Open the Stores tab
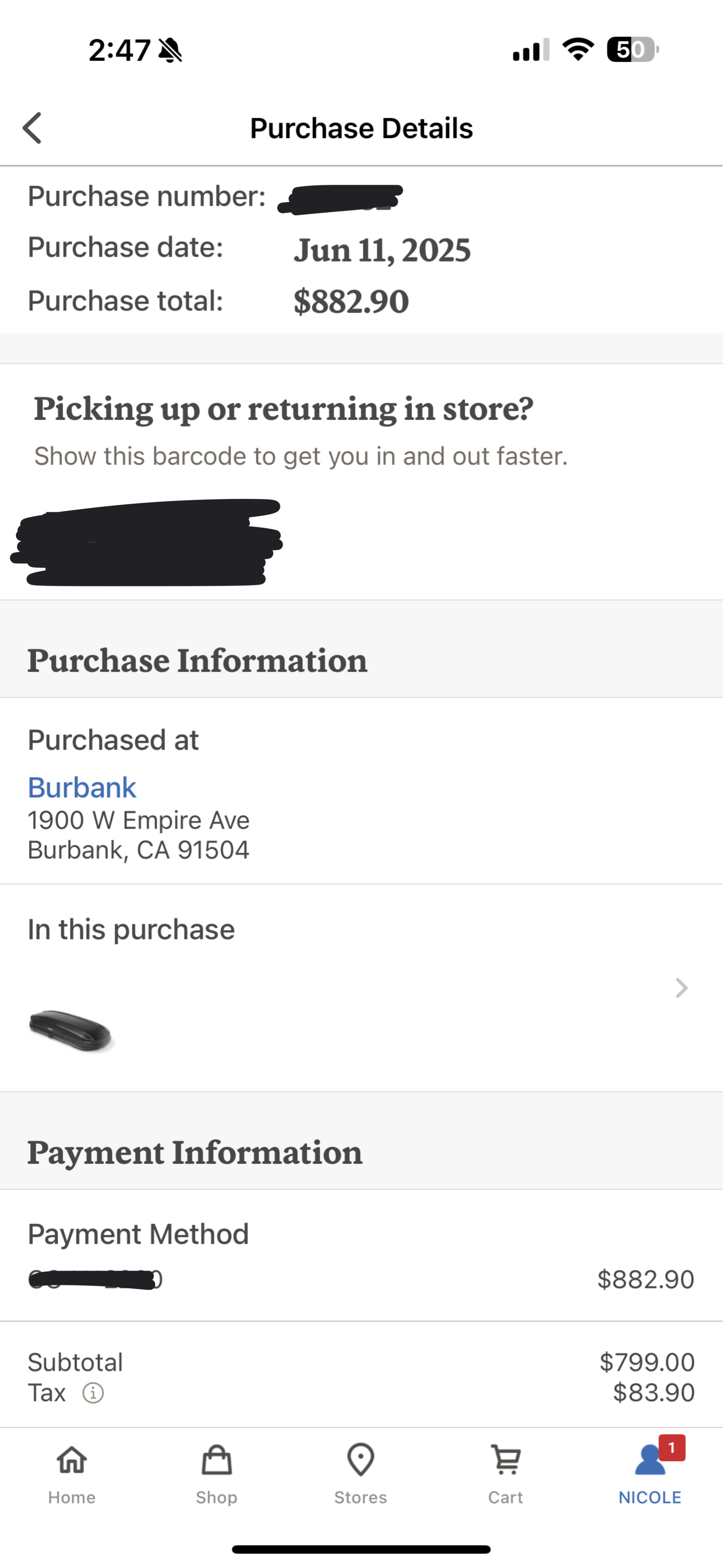 click(361, 1473)
